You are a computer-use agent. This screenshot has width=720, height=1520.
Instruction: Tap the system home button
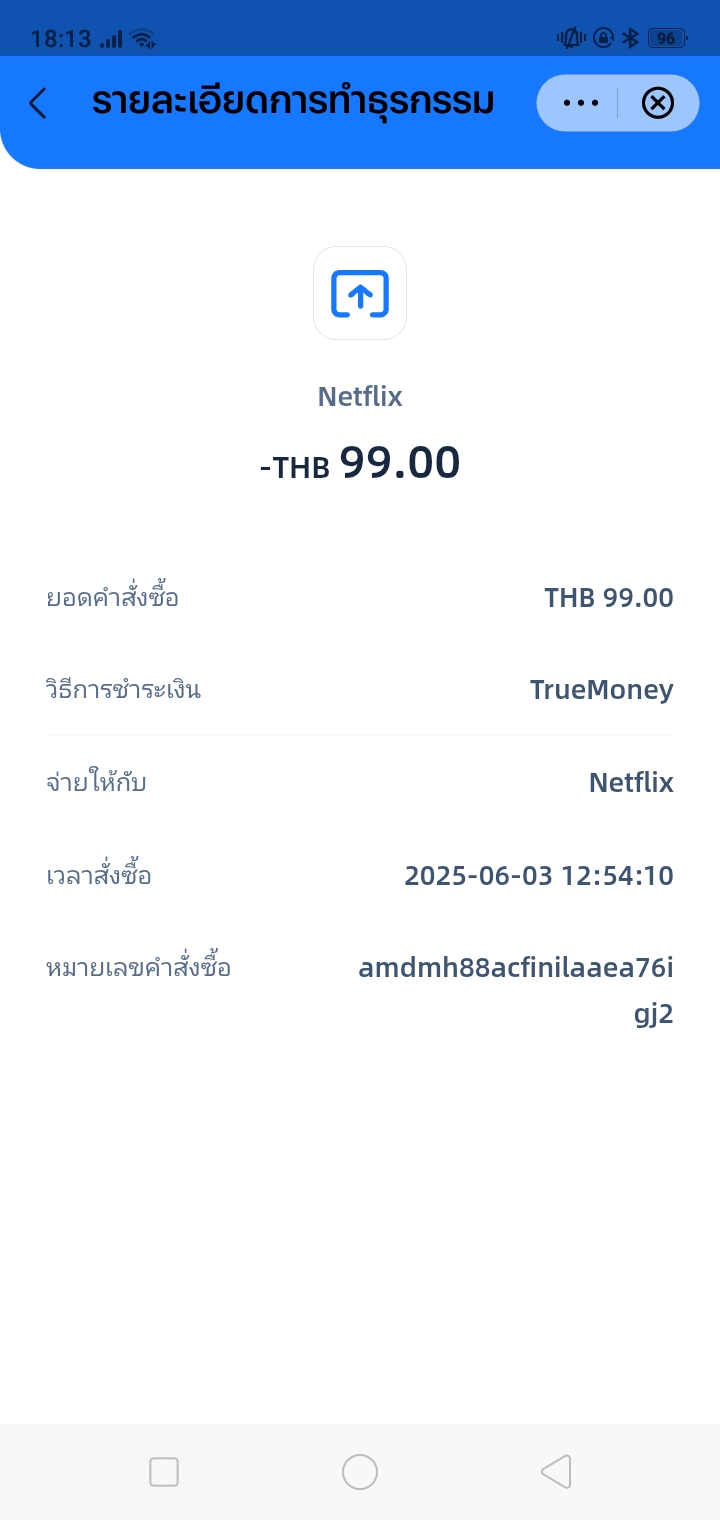click(360, 1472)
